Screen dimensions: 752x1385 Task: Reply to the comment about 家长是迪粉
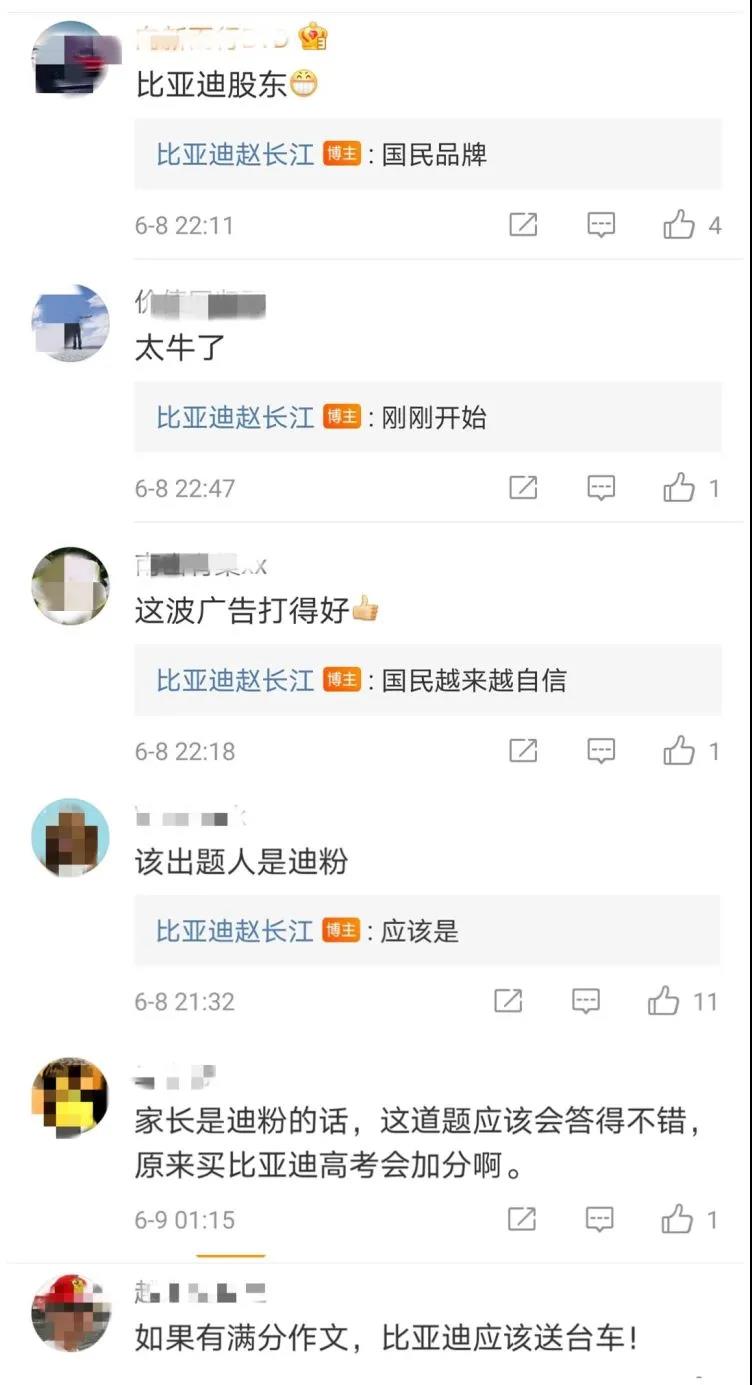tap(599, 1219)
